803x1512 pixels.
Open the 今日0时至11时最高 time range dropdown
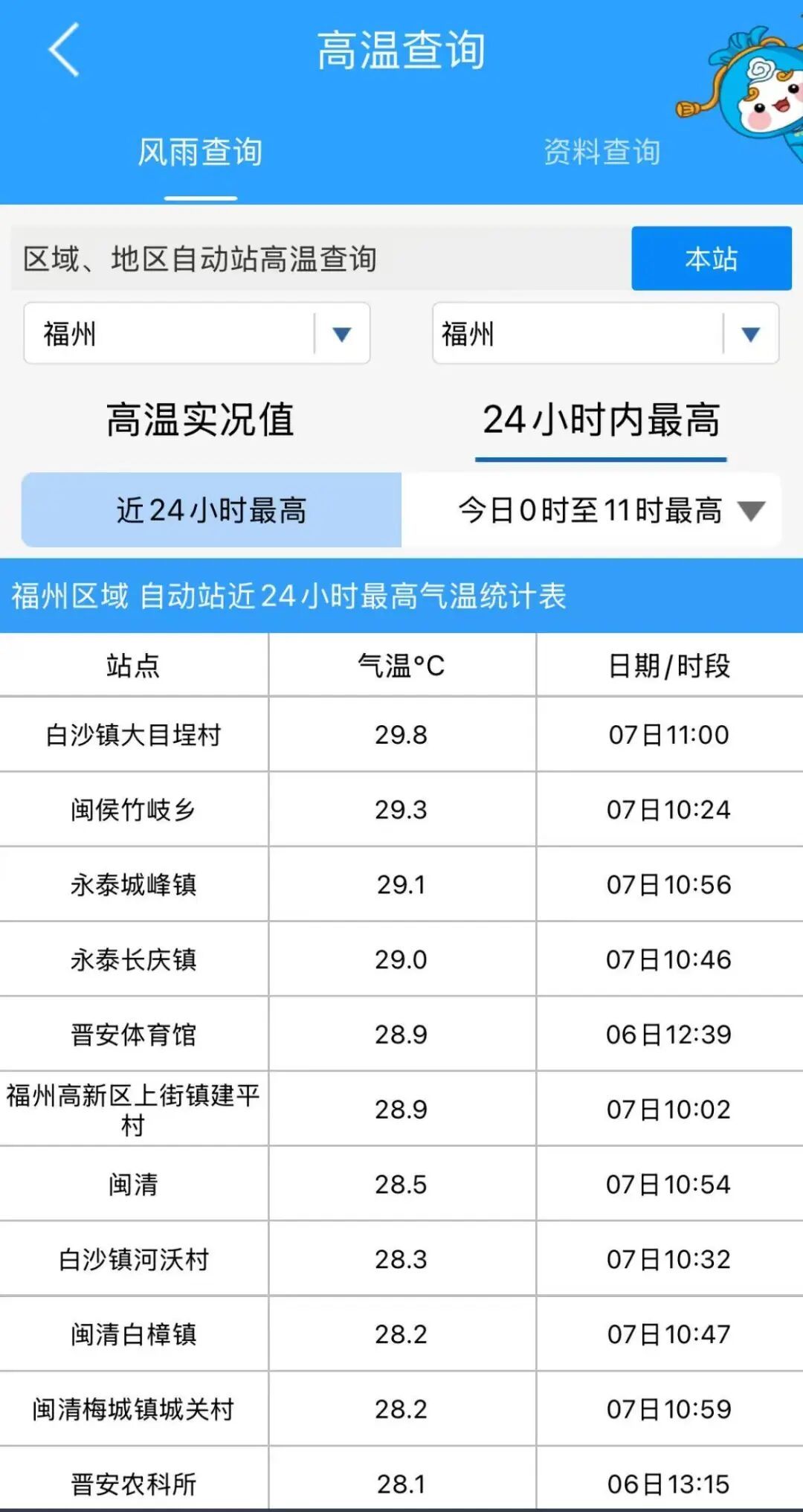pyautogui.click(x=591, y=510)
